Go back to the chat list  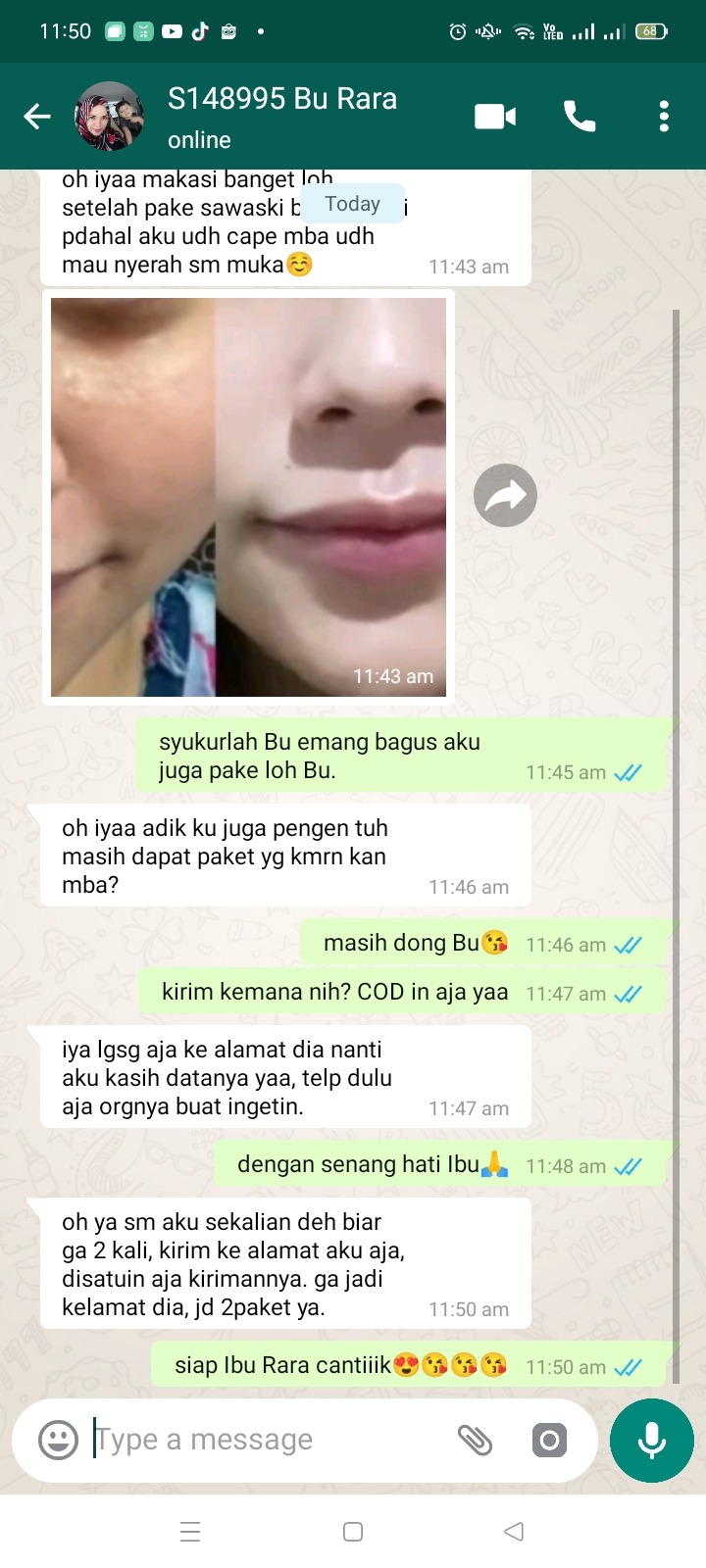37,117
